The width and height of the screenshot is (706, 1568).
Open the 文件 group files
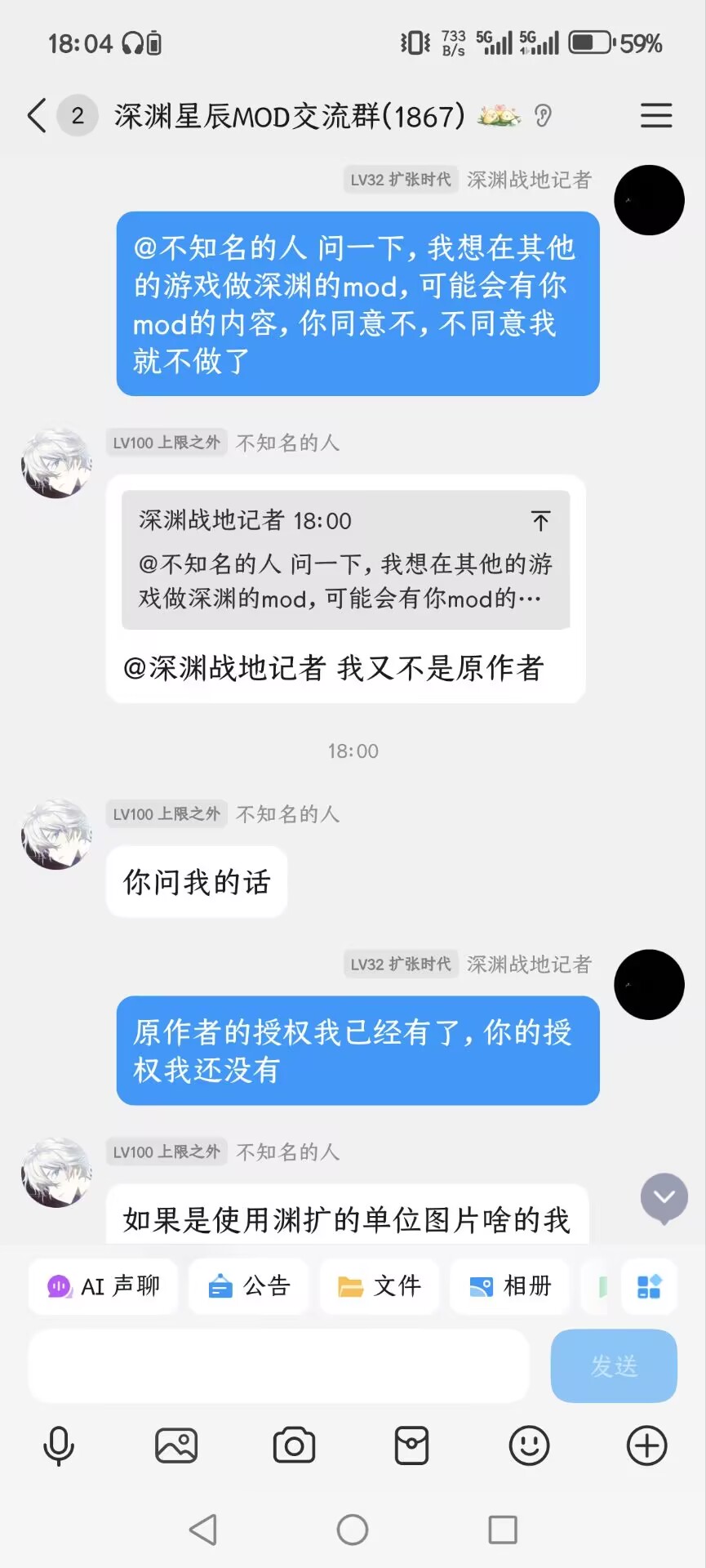[x=380, y=1286]
